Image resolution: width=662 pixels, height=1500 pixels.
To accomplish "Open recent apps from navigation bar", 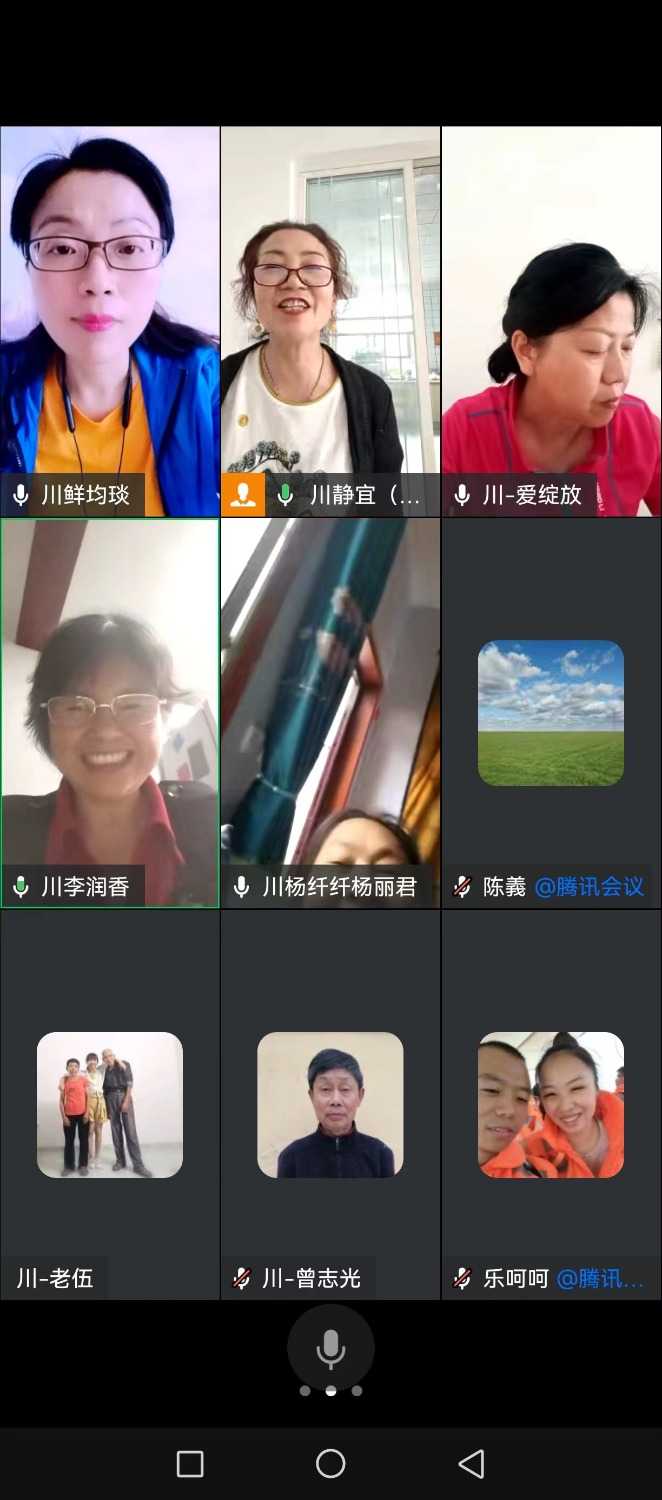I will coord(190,1464).
